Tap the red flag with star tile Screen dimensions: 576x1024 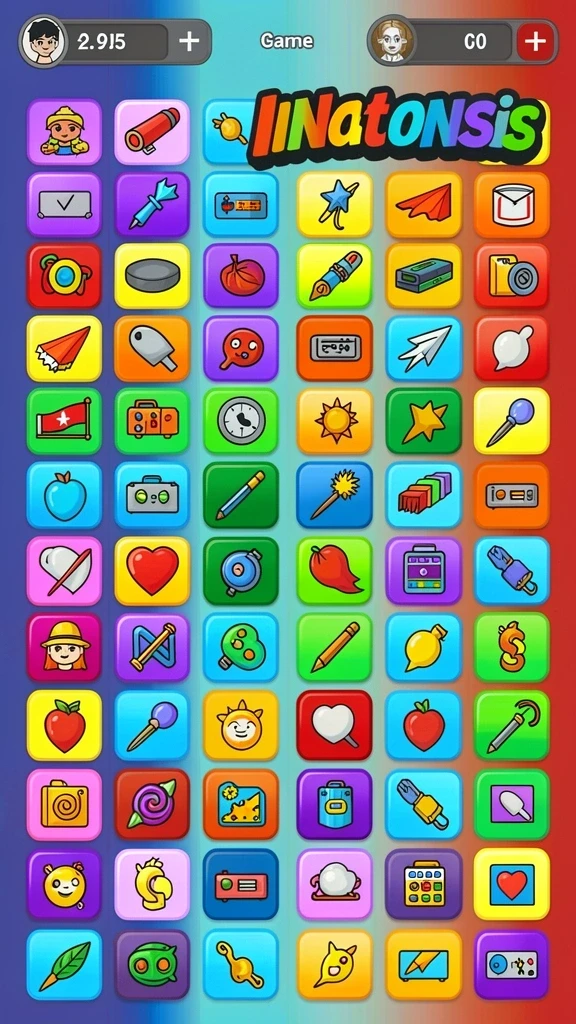(64, 421)
